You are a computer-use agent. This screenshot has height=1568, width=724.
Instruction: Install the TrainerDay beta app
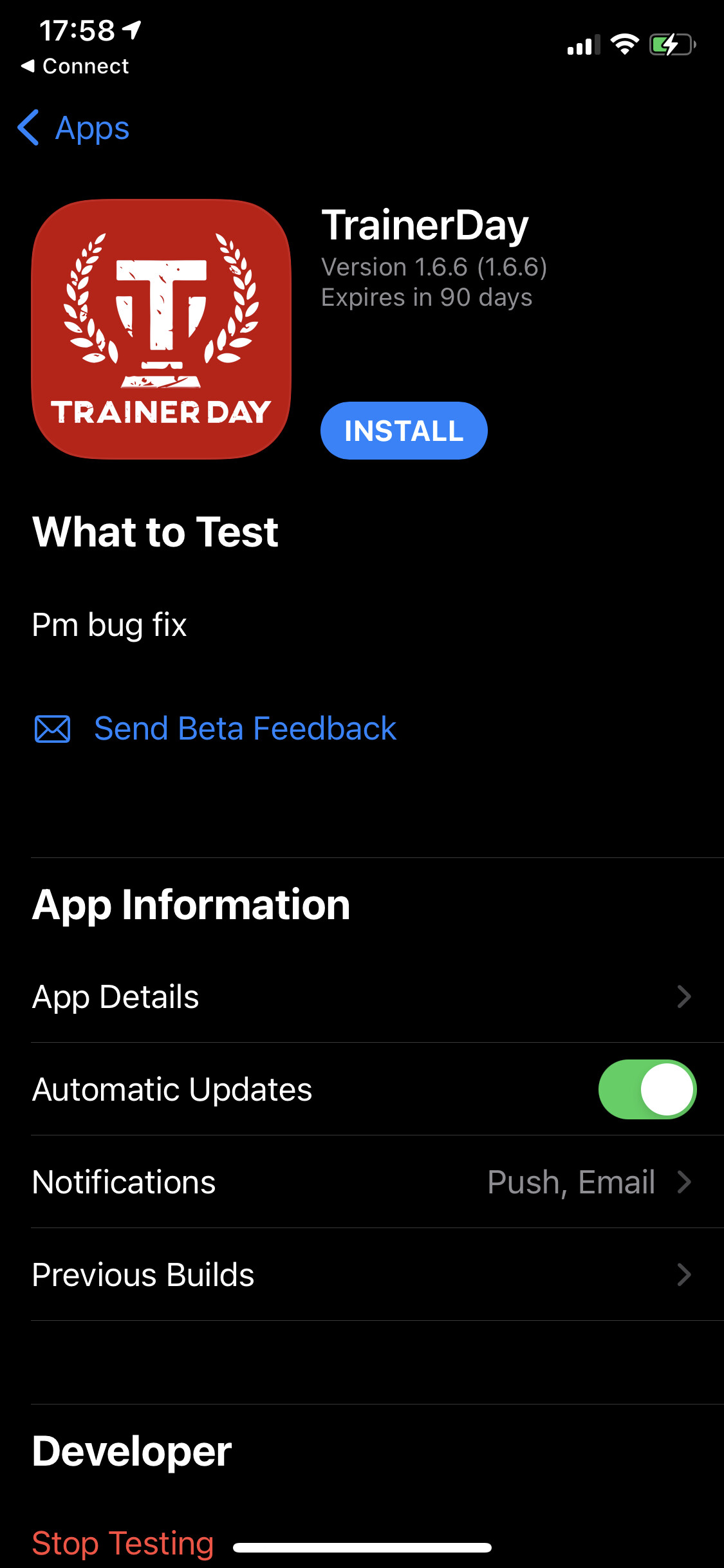pos(404,431)
